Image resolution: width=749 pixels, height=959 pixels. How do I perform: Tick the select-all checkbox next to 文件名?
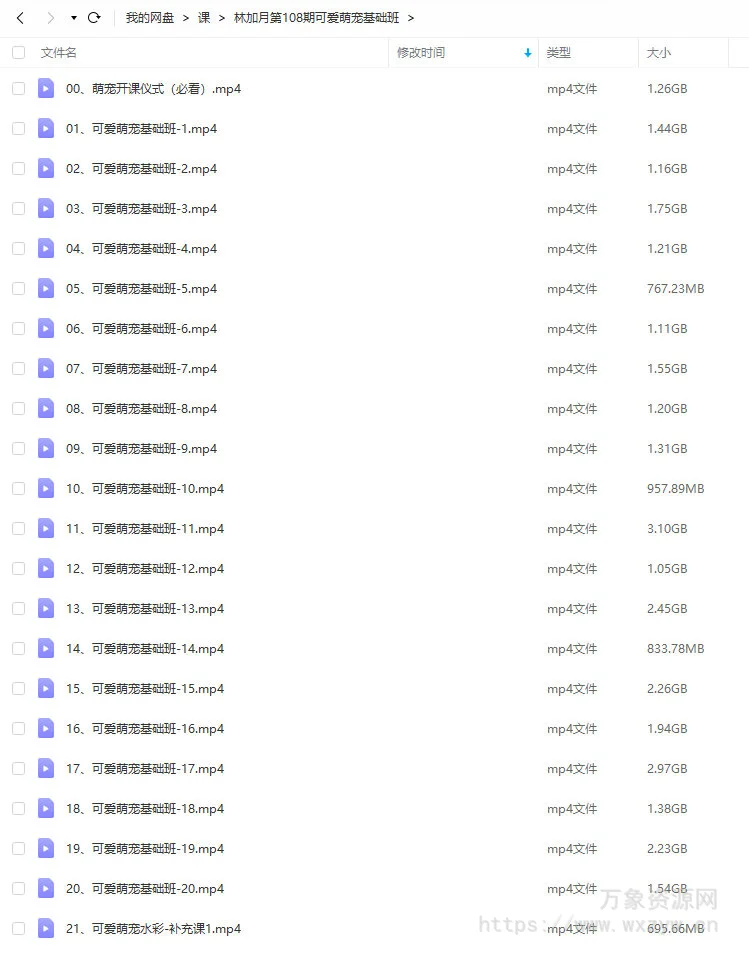[18, 53]
